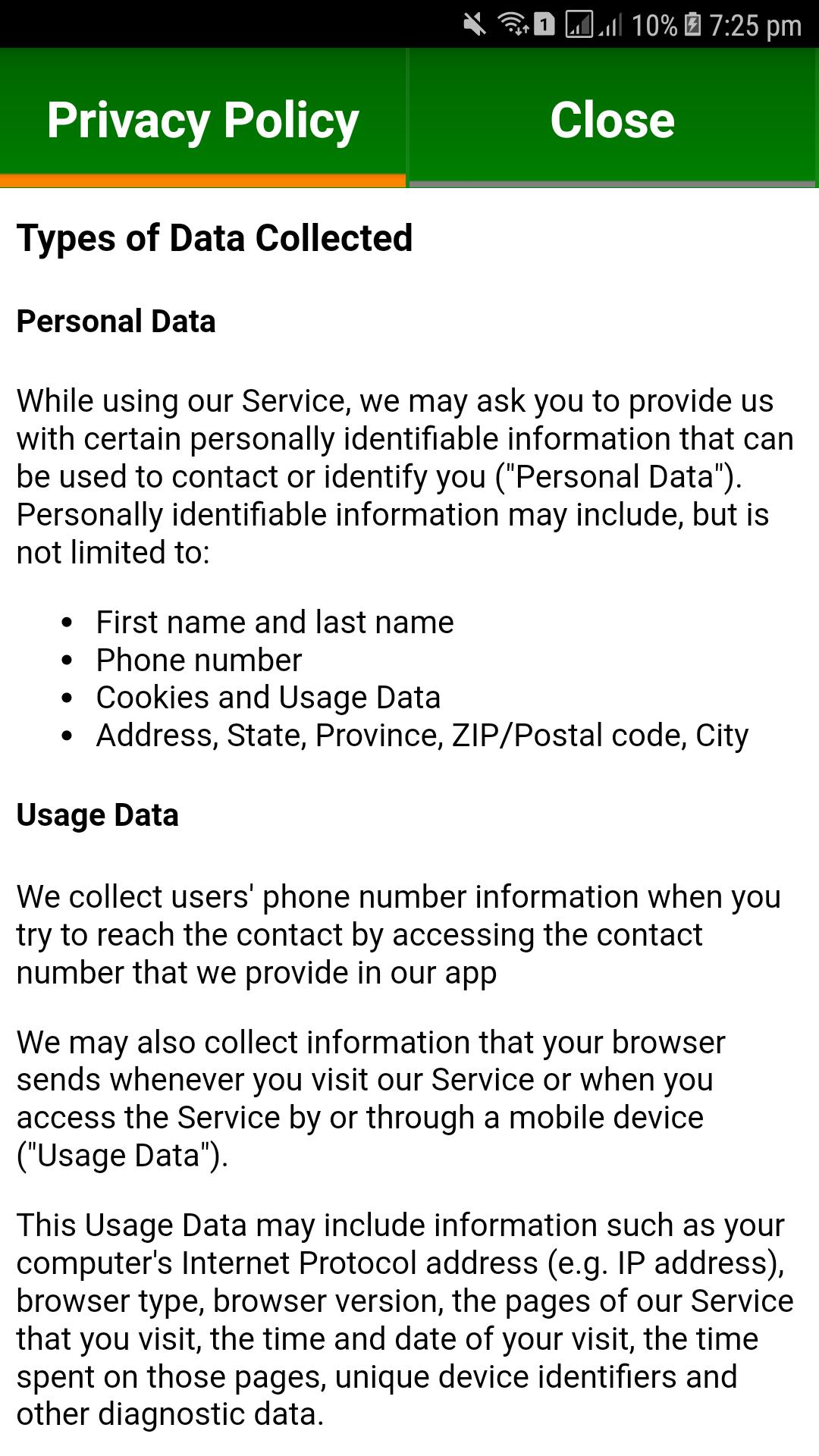This screenshot has width=819, height=1456.
Task: Select the Privacy Policy tab
Action: coord(202,119)
